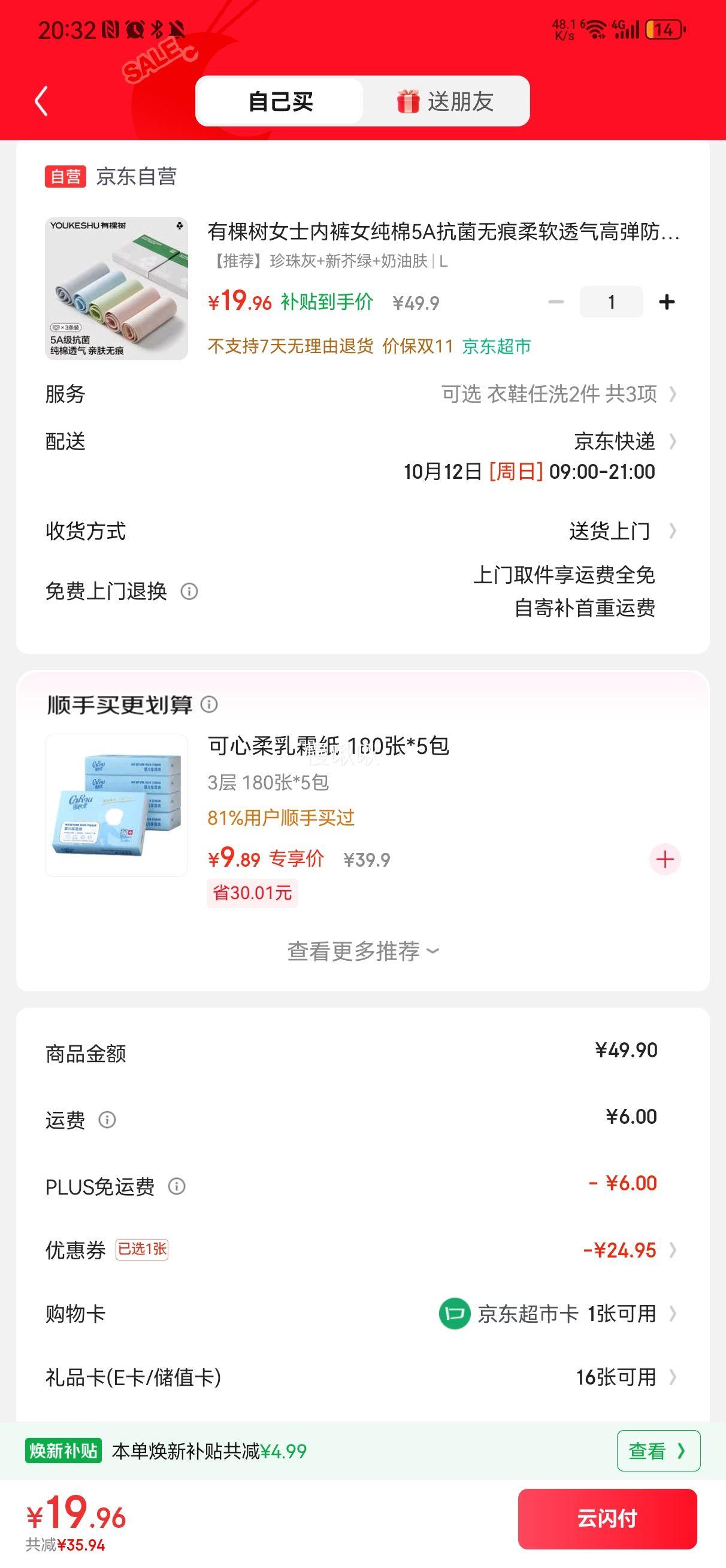Image resolution: width=726 pixels, height=1568 pixels.
Task: Add 可心柔乳霜纸 to the order
Action: click(664, 860)
